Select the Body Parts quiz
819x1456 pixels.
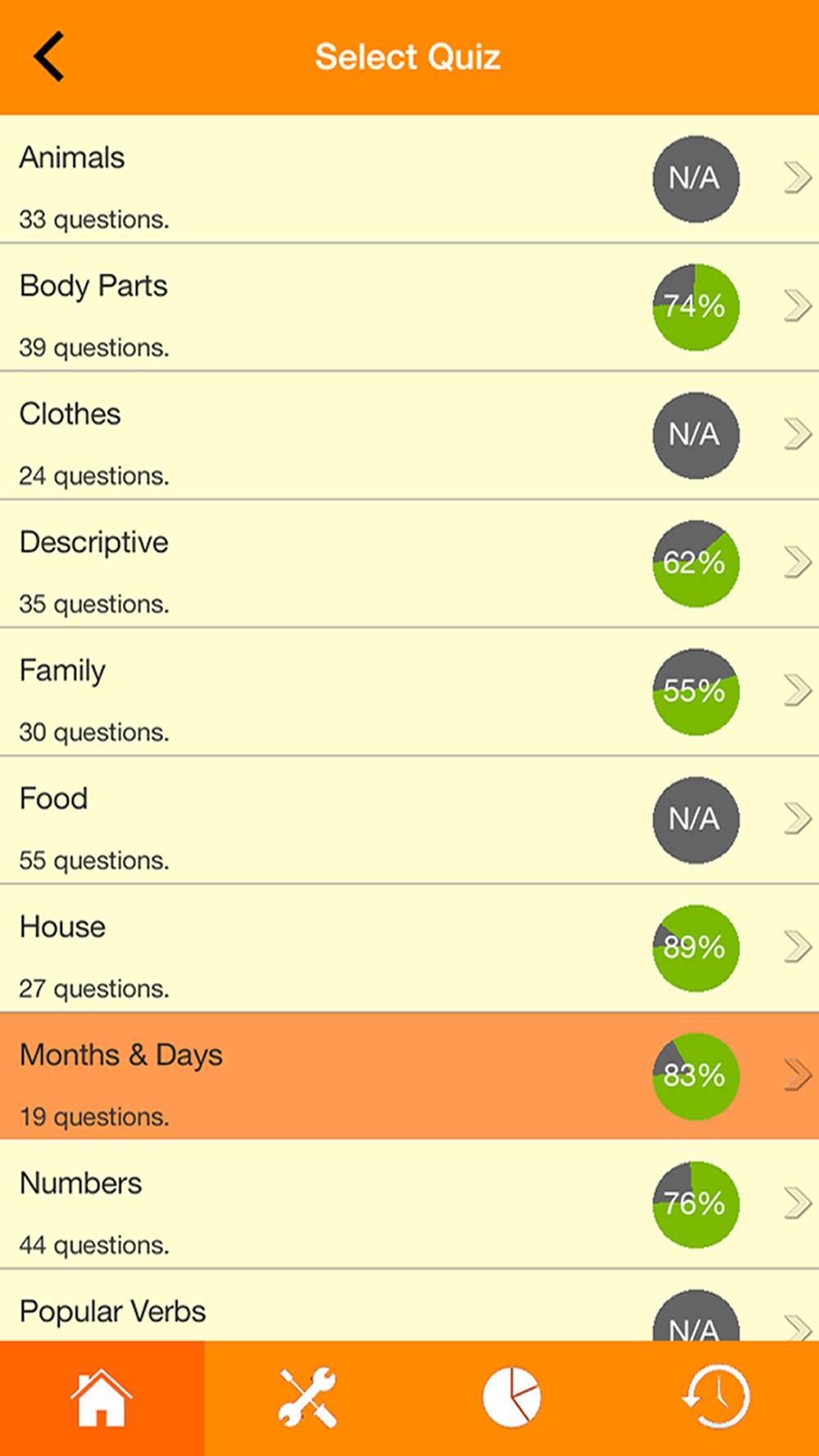coord(409,307)
